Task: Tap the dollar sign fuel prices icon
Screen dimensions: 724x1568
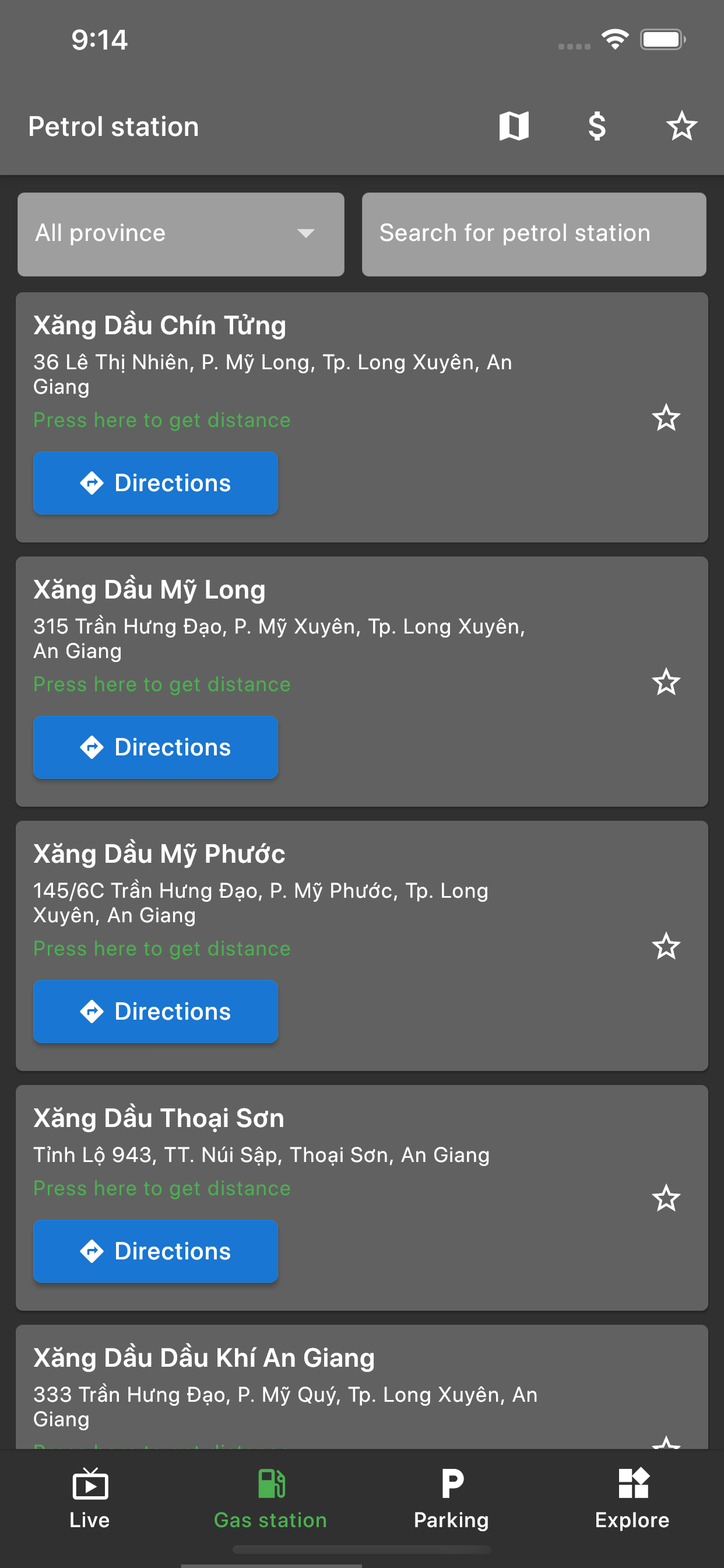Action: click(598, 127)
